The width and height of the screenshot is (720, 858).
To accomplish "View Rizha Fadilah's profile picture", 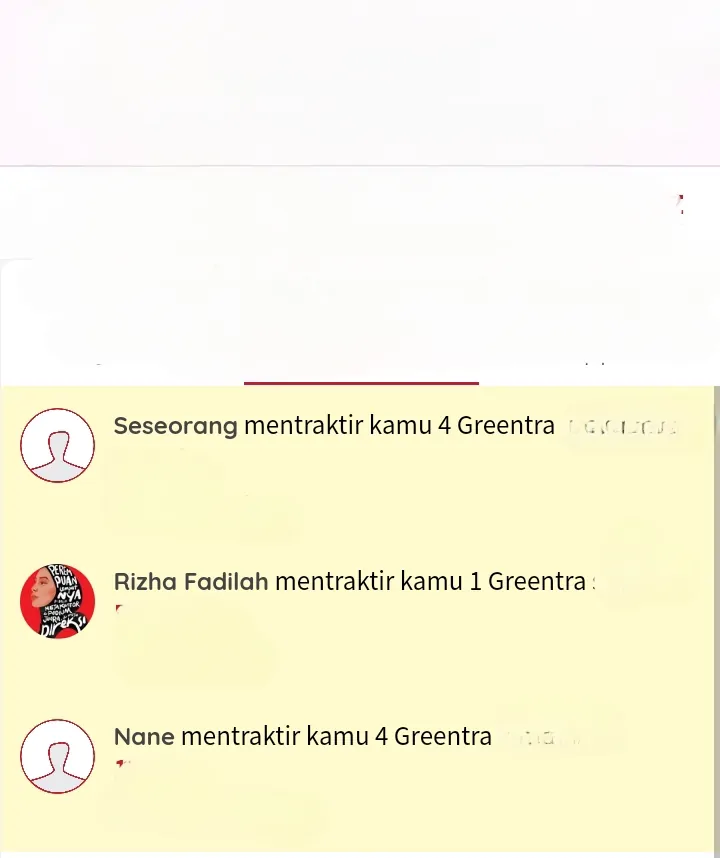I will point(58,601).
